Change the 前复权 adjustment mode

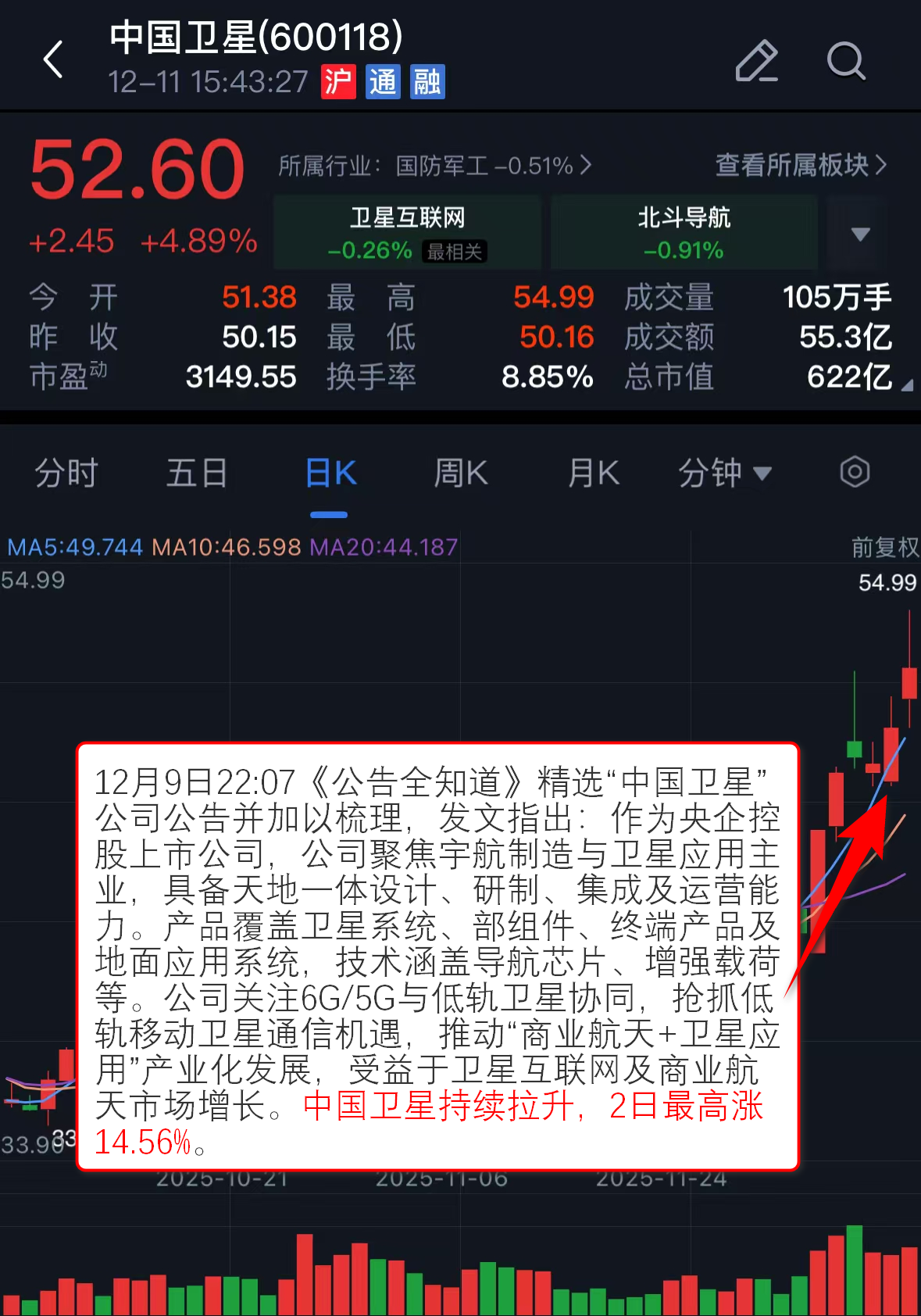(x=884, y=547)
